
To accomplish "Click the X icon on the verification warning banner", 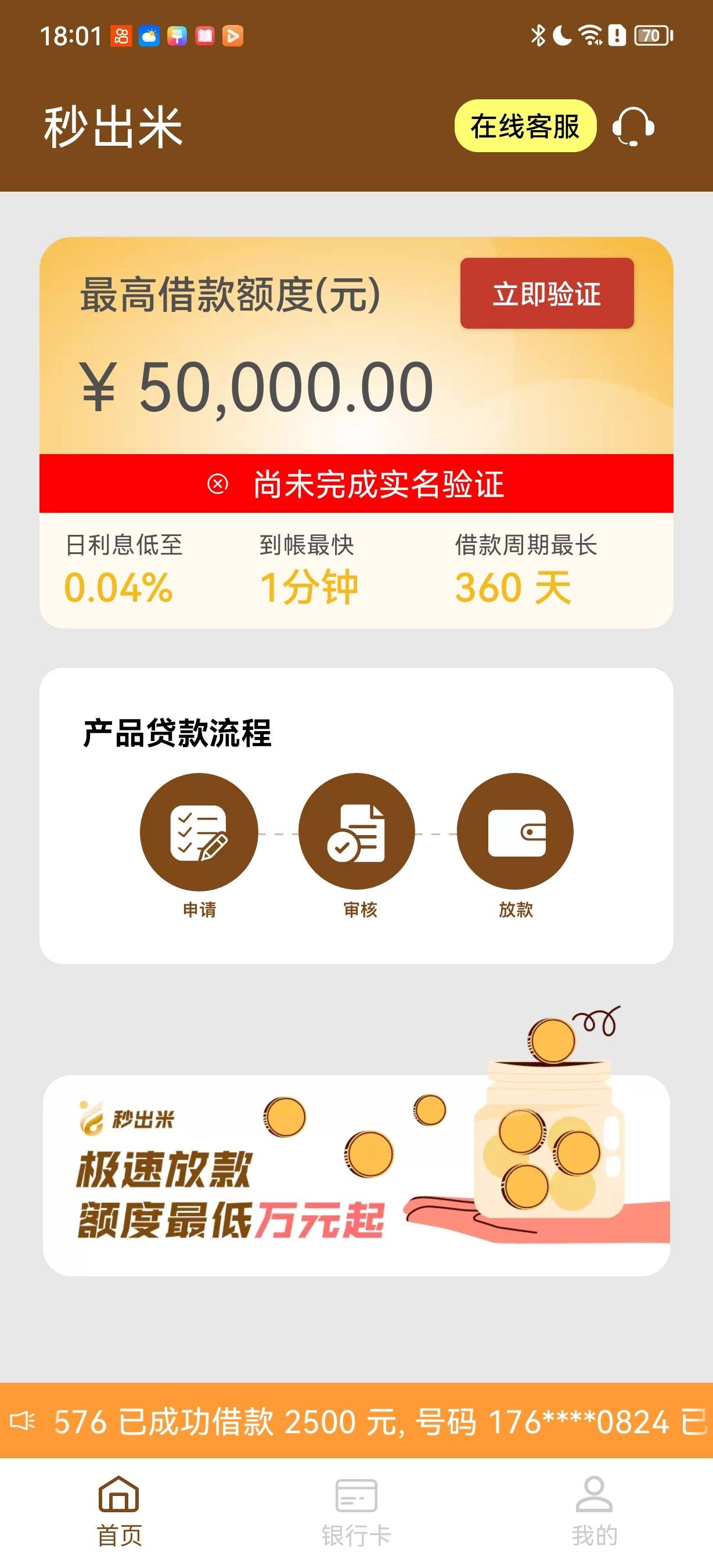I will tap(218, 484).
